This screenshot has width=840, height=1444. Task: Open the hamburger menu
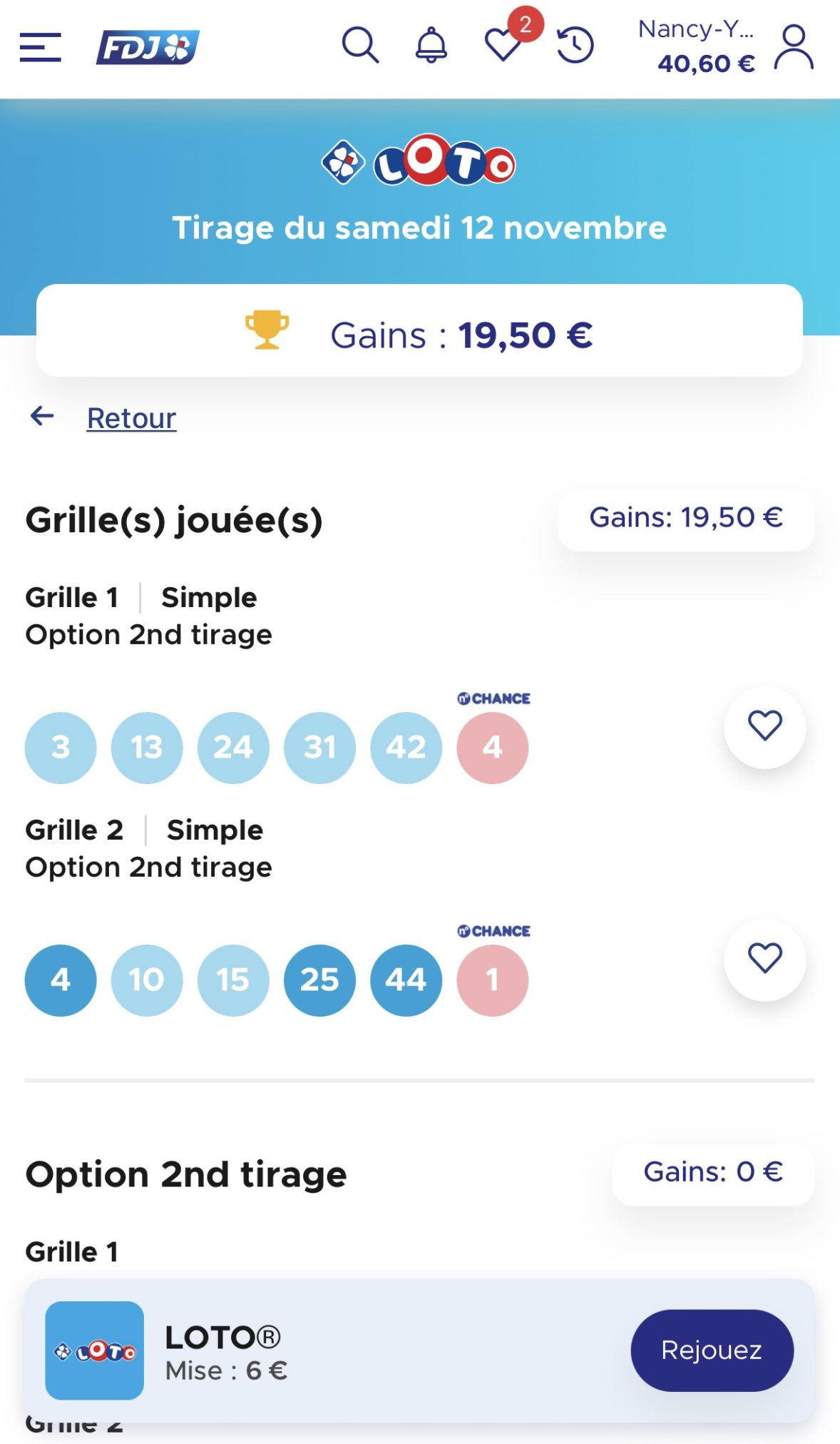pyautogui.click(x=40, y=47)
